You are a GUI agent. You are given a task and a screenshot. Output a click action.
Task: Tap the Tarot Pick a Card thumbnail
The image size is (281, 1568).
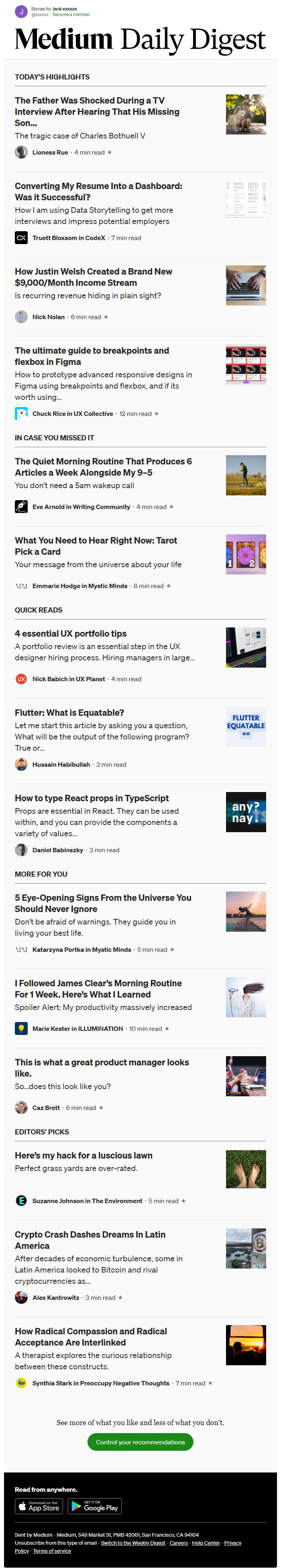[x=245, y=554]
